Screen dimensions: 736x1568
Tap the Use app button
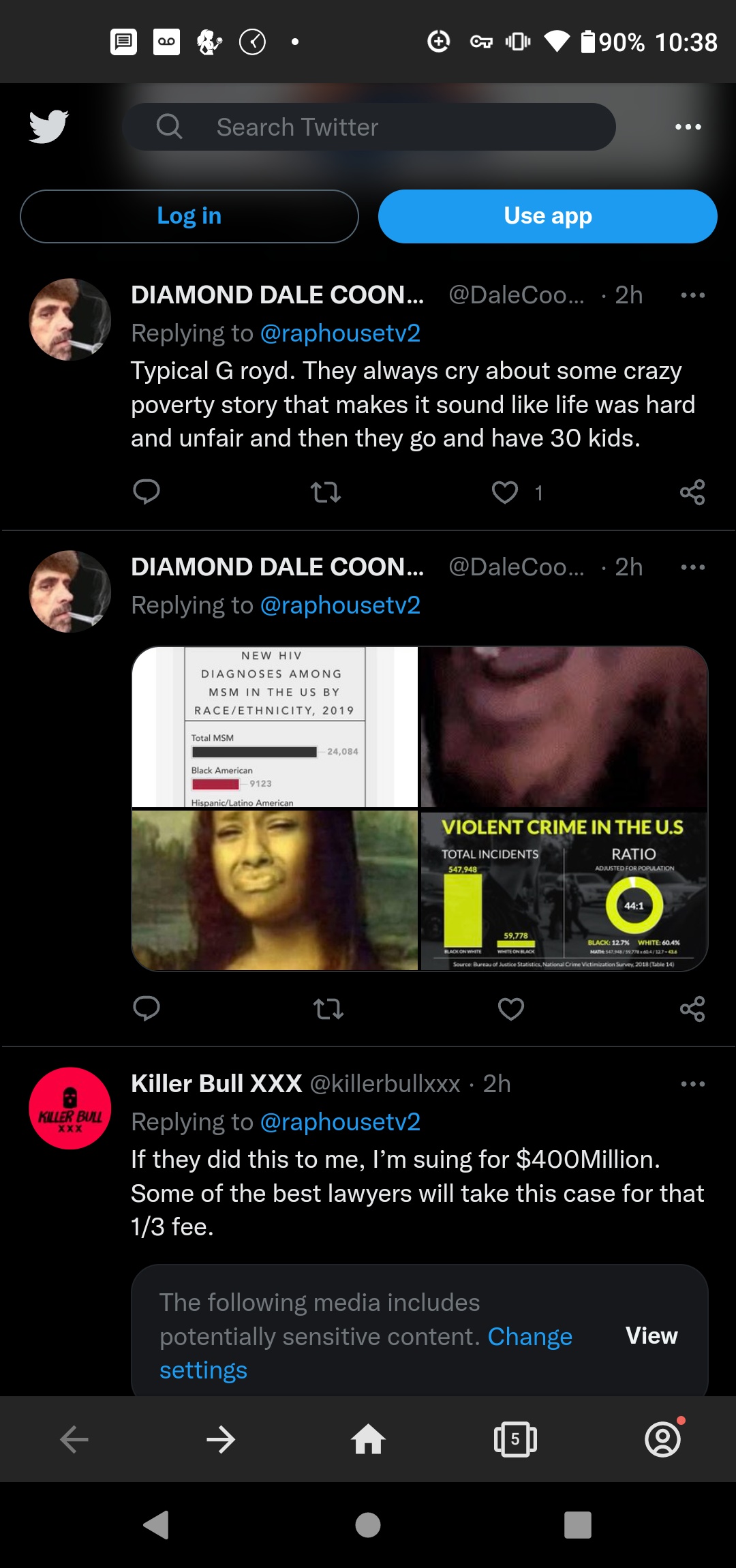click(x=547, y=216)
